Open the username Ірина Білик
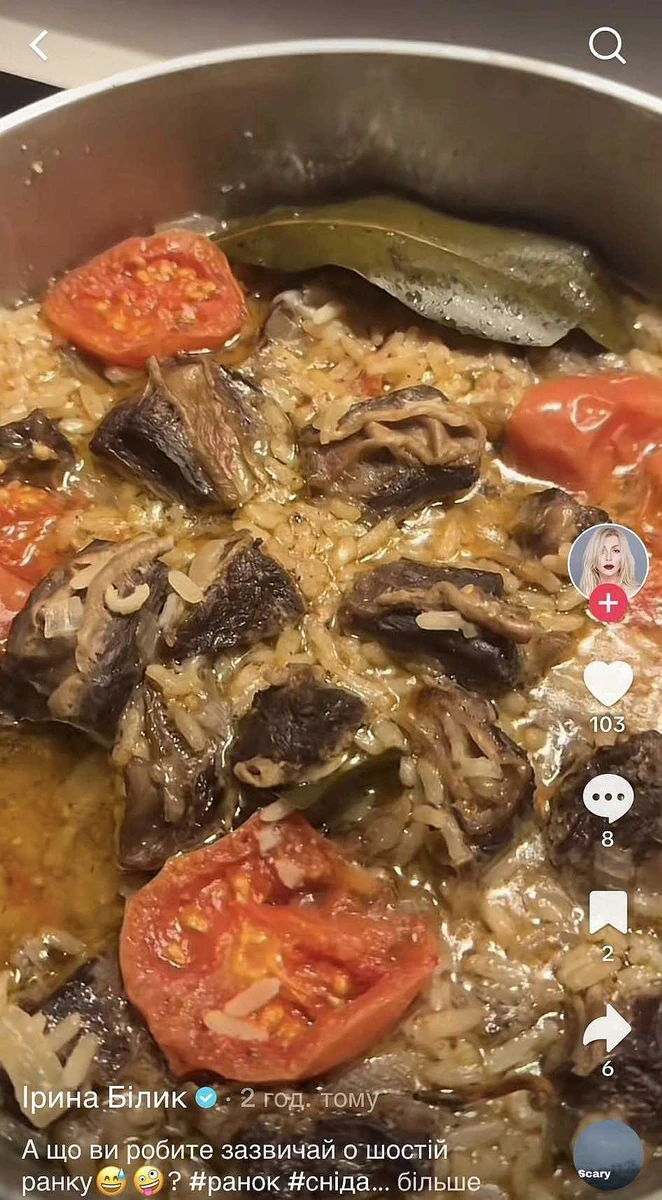 104,1098
